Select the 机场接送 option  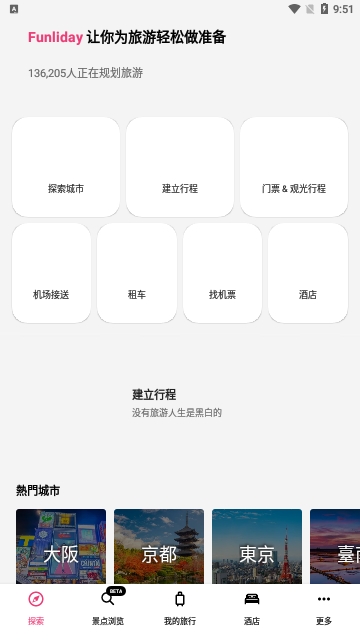coord(51,273)
